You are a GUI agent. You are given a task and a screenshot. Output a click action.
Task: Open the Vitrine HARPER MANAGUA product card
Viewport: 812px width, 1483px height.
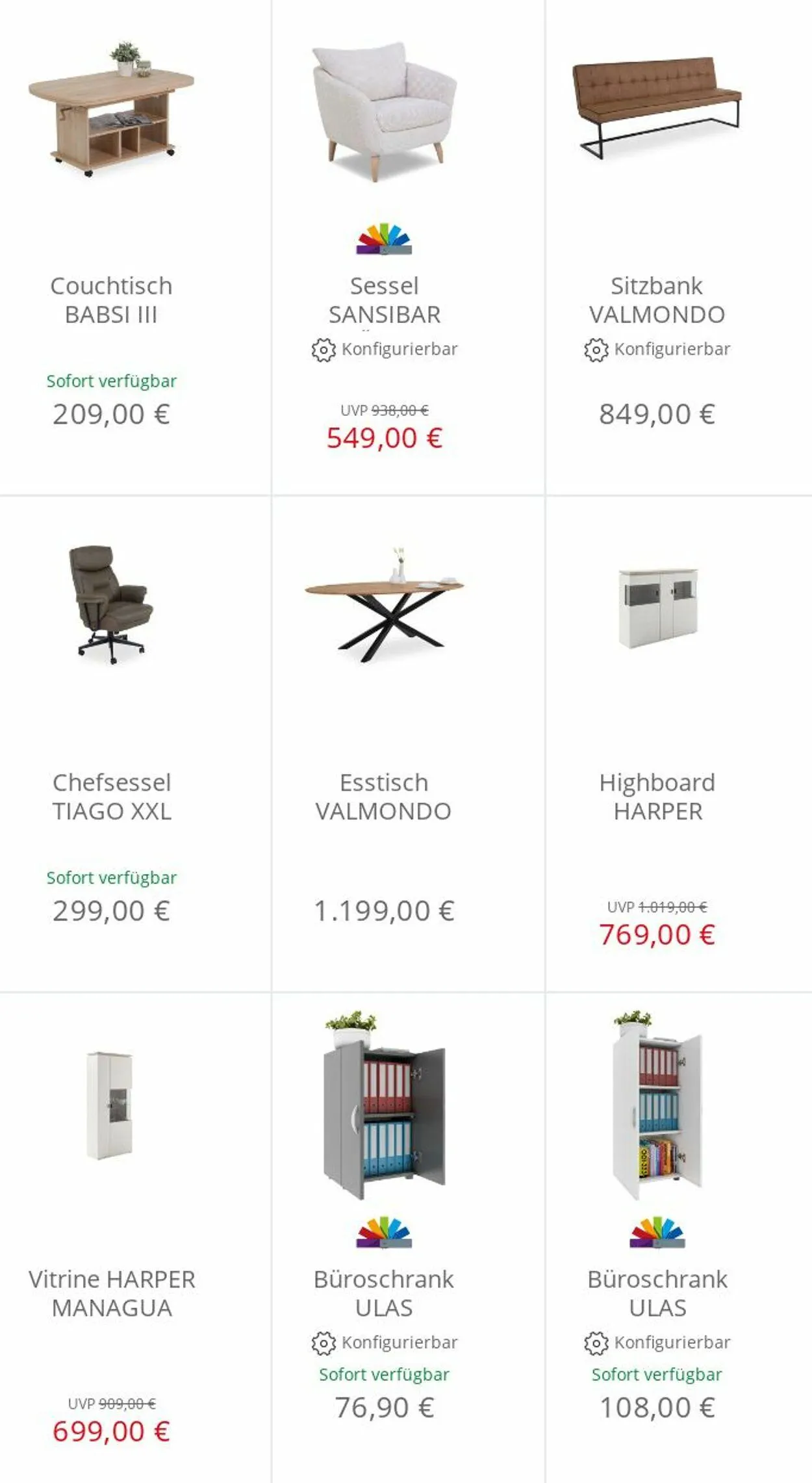pyautogui.click(x=135, y=1238)
